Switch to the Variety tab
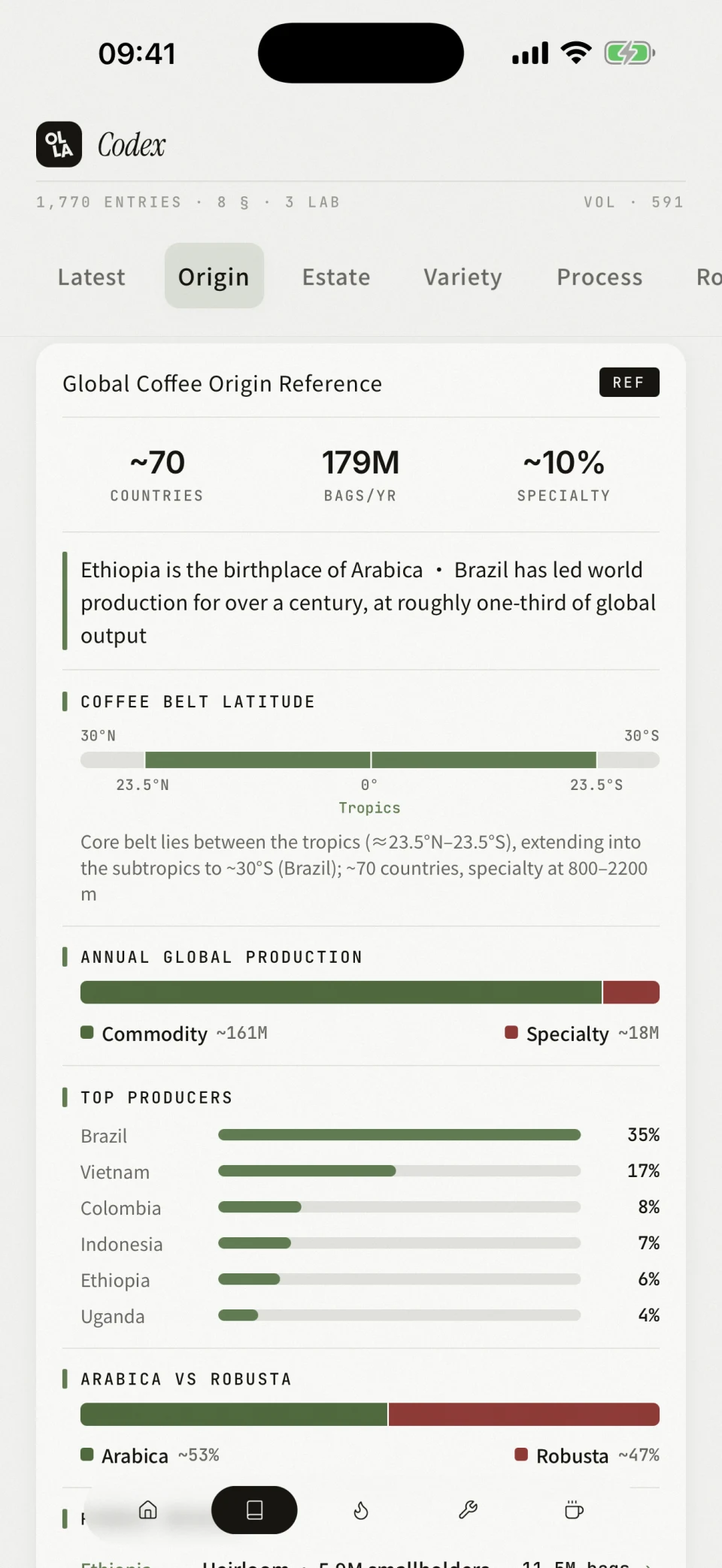The height and width of the screenshot is (1568, 722). (463, 277)
